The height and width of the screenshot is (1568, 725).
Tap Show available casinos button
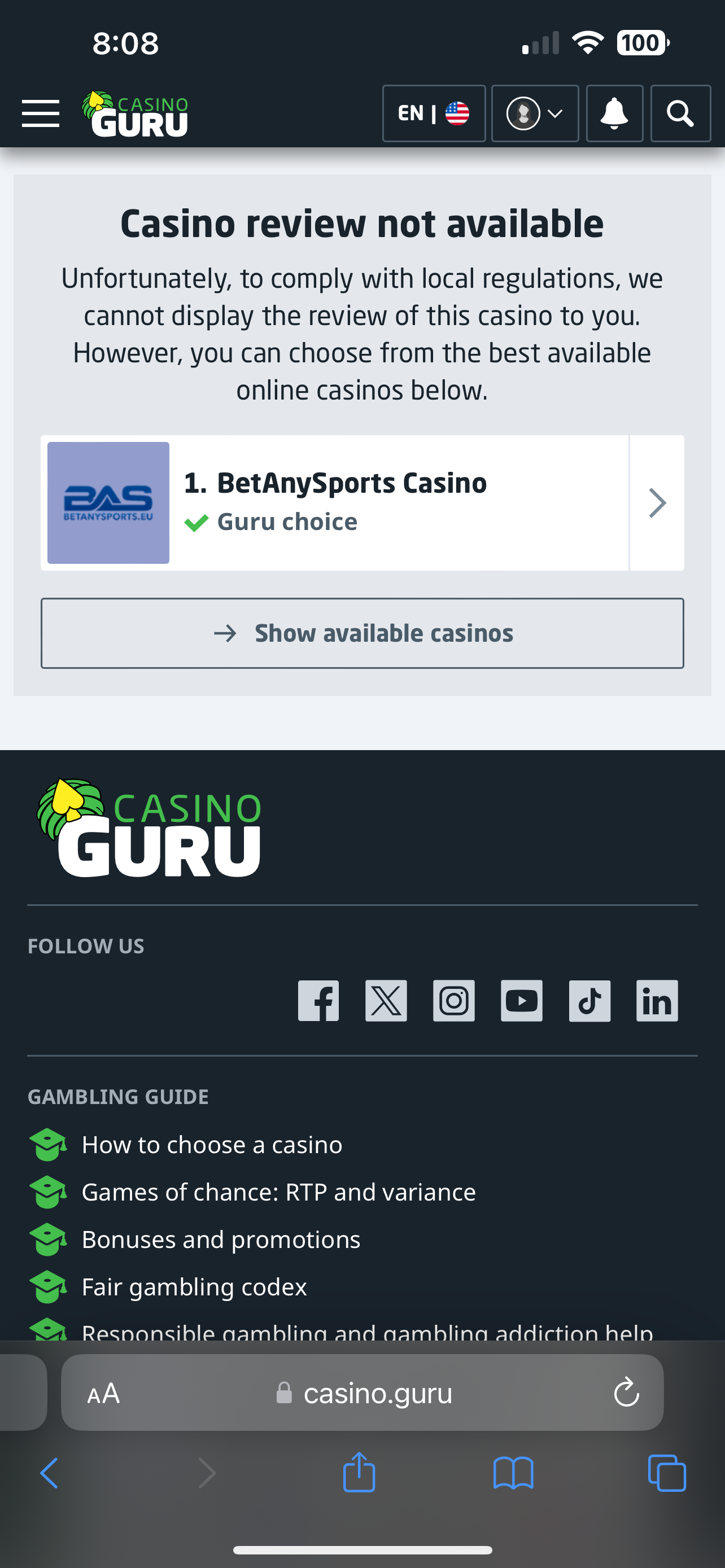[x=362, y=633]
